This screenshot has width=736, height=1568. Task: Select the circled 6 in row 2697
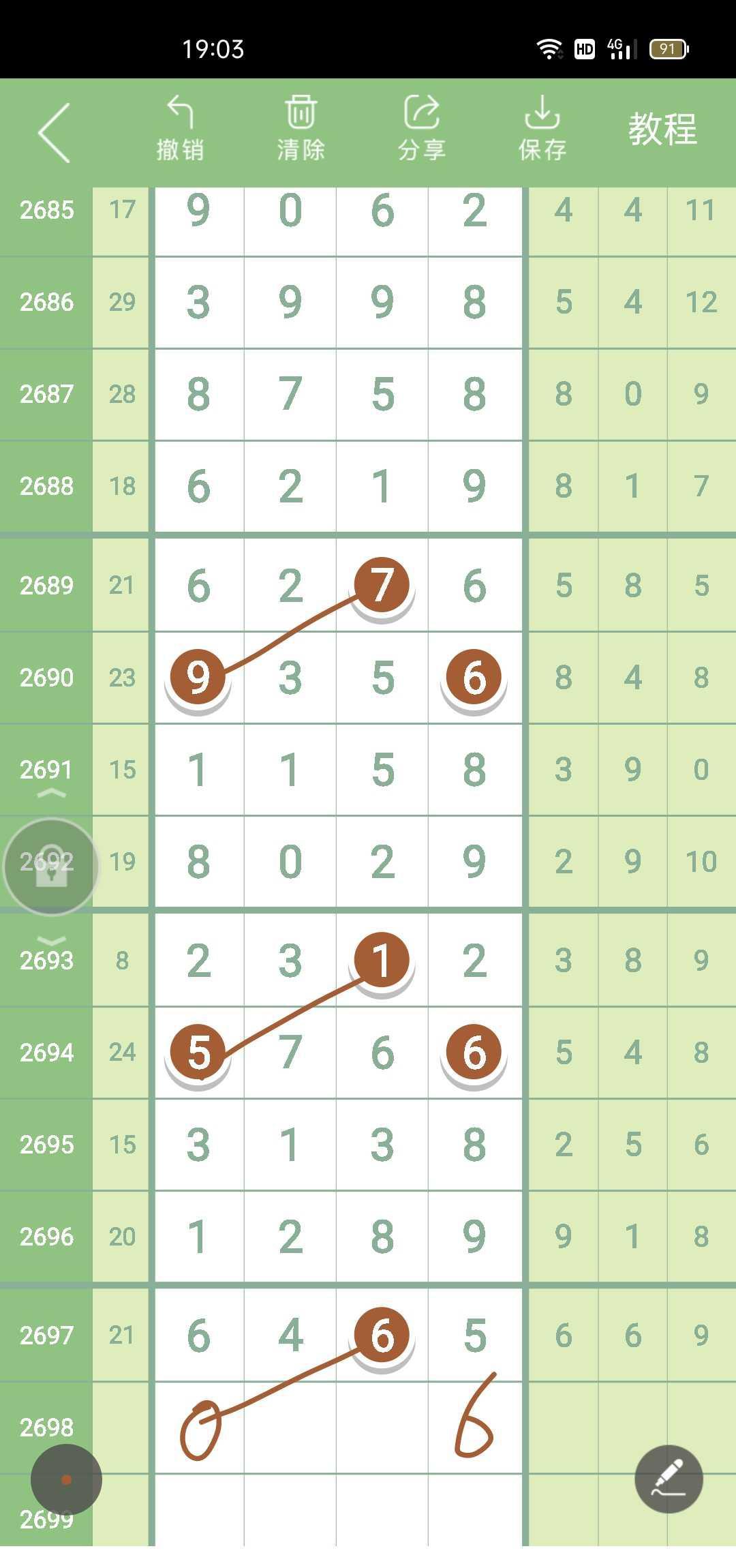tap(382, 1335)
